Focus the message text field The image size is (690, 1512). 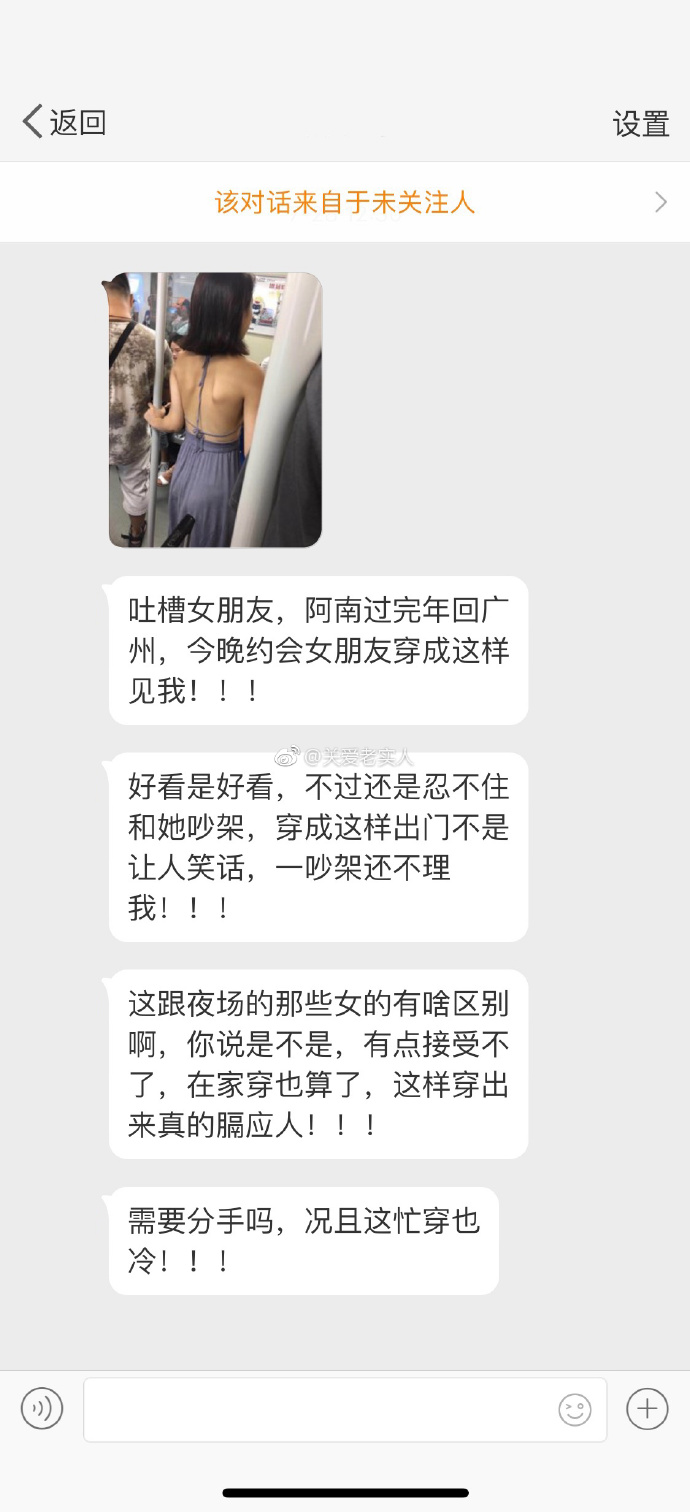pyautogui.click(x=320, y=1409)
